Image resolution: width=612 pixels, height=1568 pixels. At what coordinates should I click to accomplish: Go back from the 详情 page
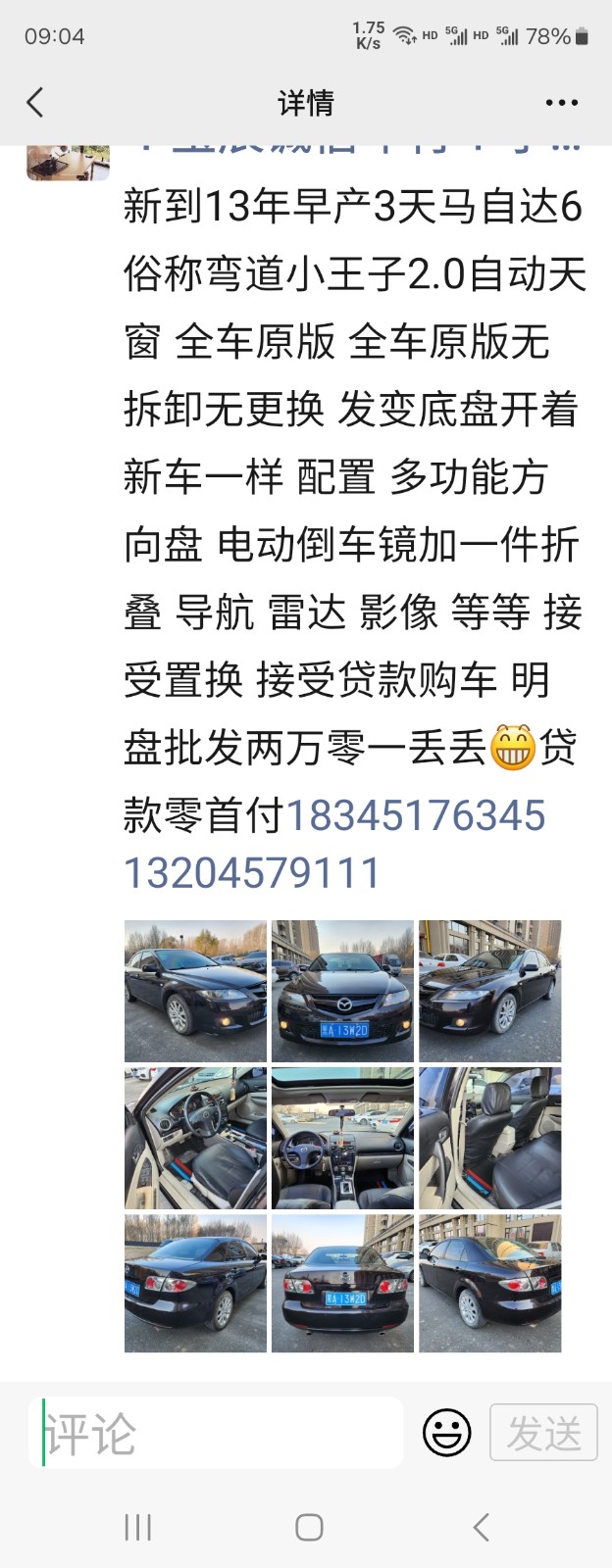tap(35, 102)
